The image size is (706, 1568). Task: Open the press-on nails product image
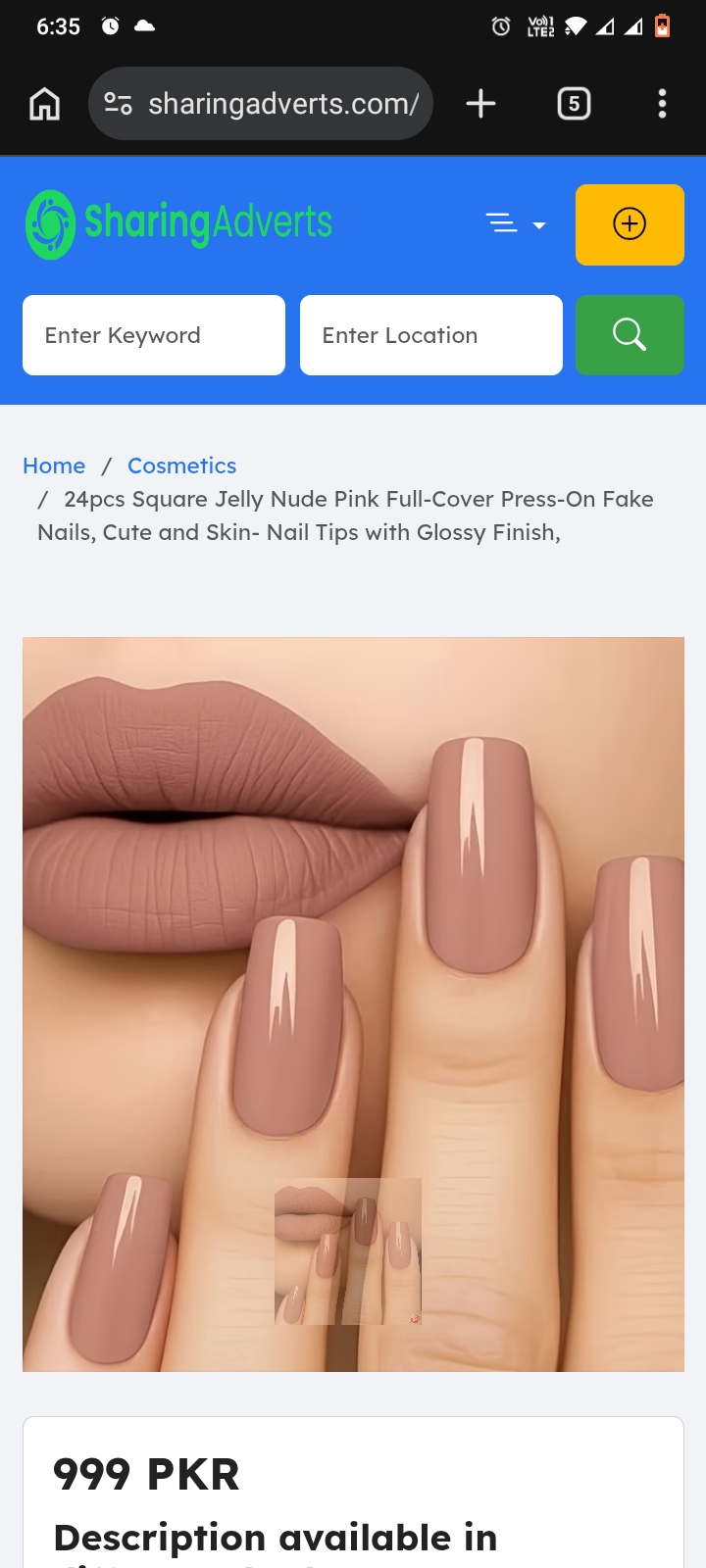click(x=353, y=1004)
